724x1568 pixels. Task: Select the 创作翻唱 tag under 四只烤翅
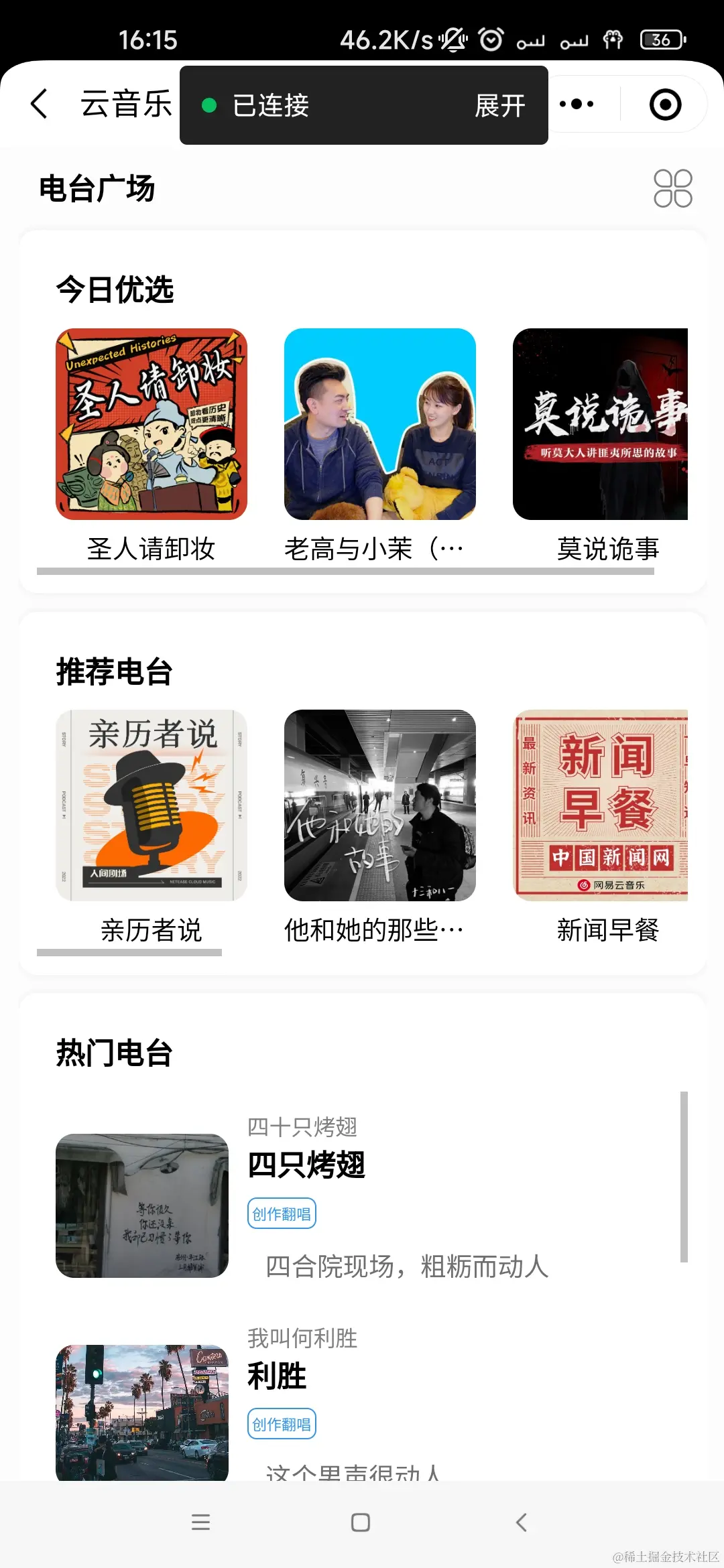tap(281, 1213)
